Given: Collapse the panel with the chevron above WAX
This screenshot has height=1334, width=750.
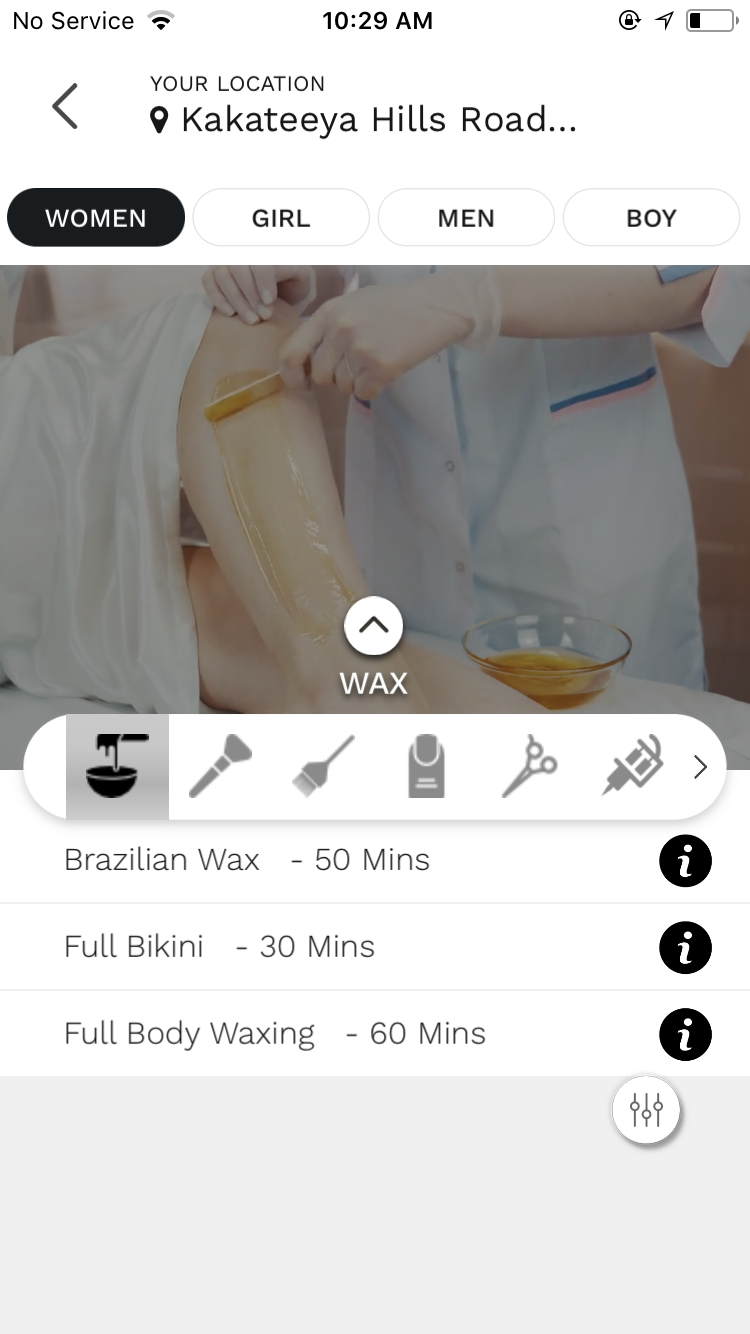Looking at the screenshot, I should (373, 627).
